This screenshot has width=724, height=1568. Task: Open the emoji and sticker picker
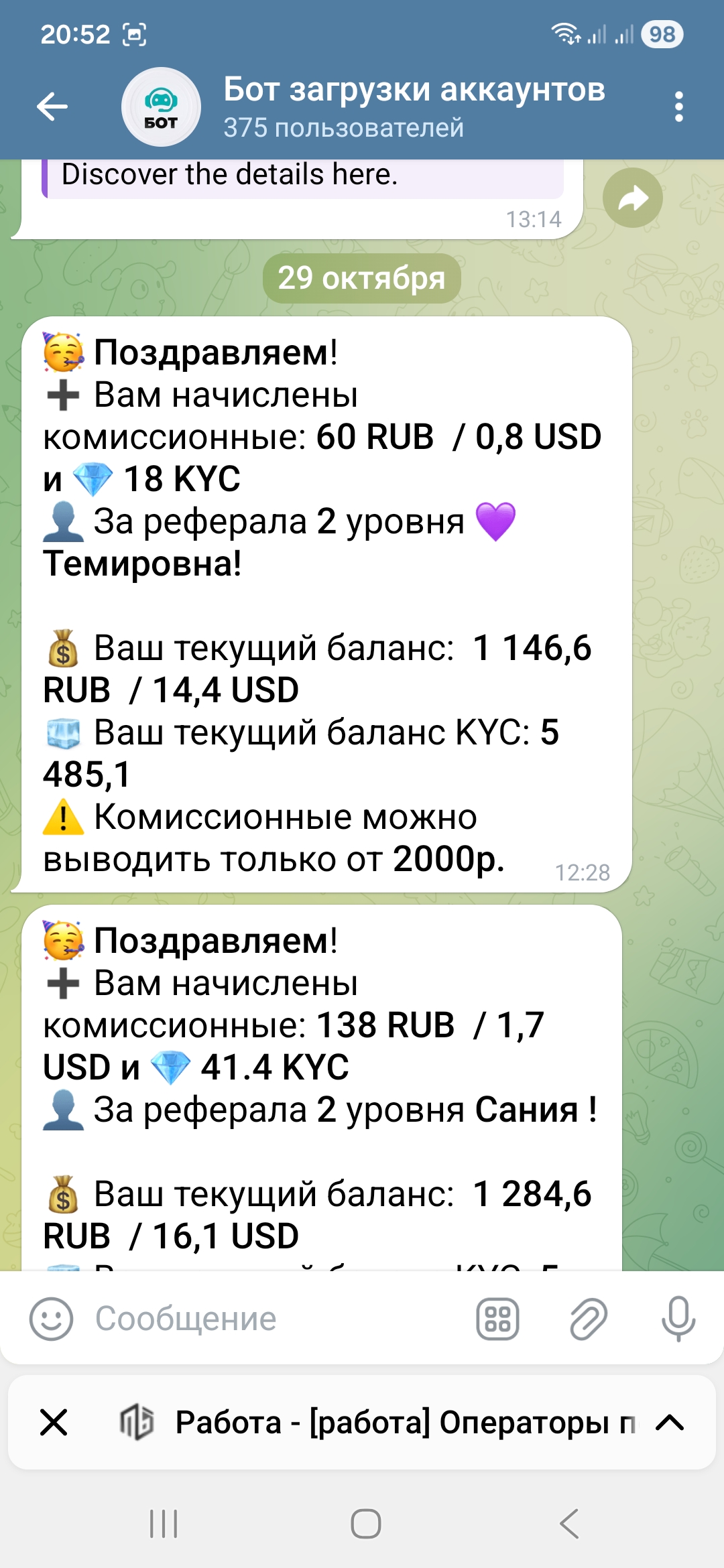[x=51, y=1319]
